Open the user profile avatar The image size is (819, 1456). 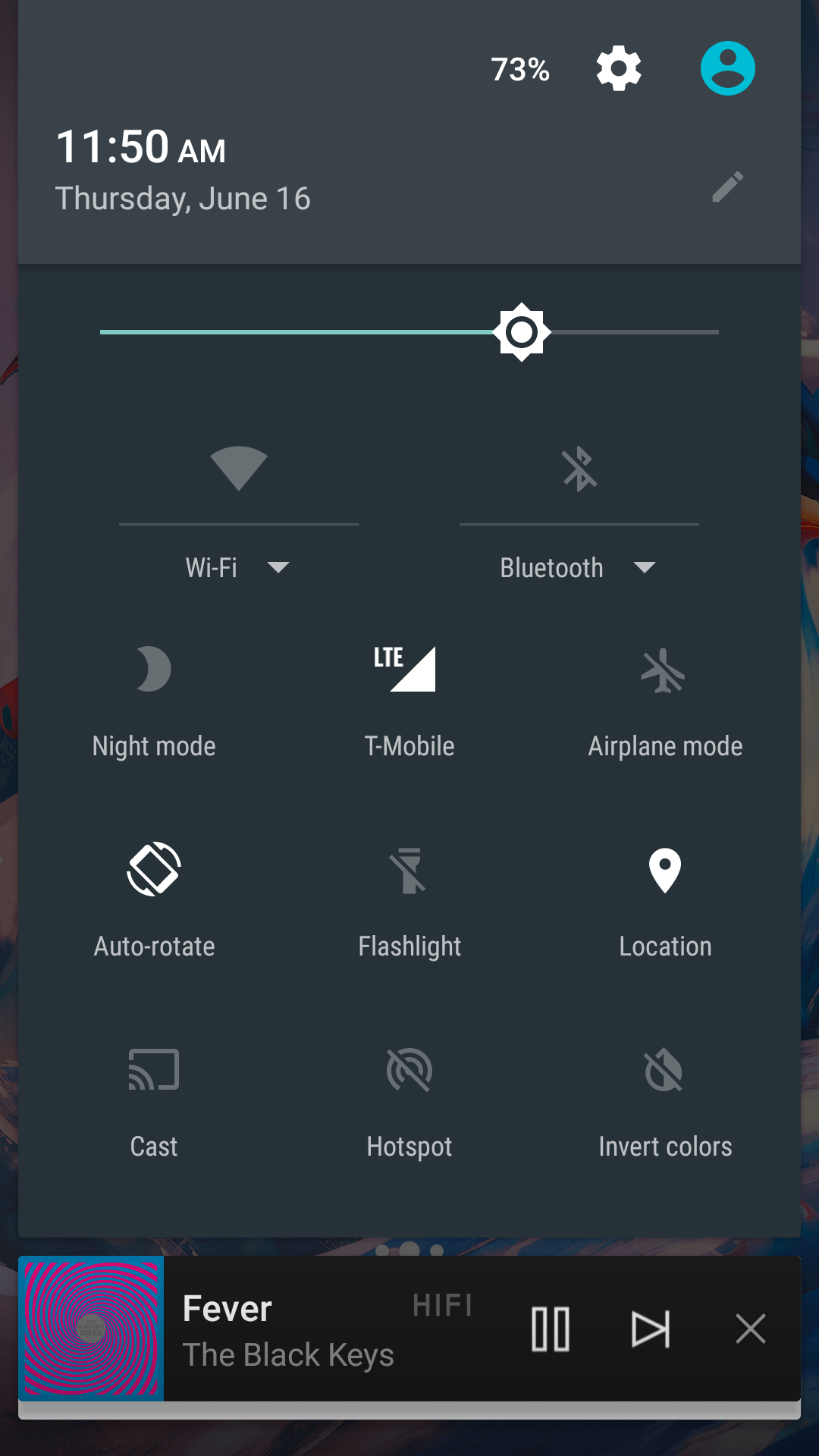pyautogui.click(x=728, y=68)
